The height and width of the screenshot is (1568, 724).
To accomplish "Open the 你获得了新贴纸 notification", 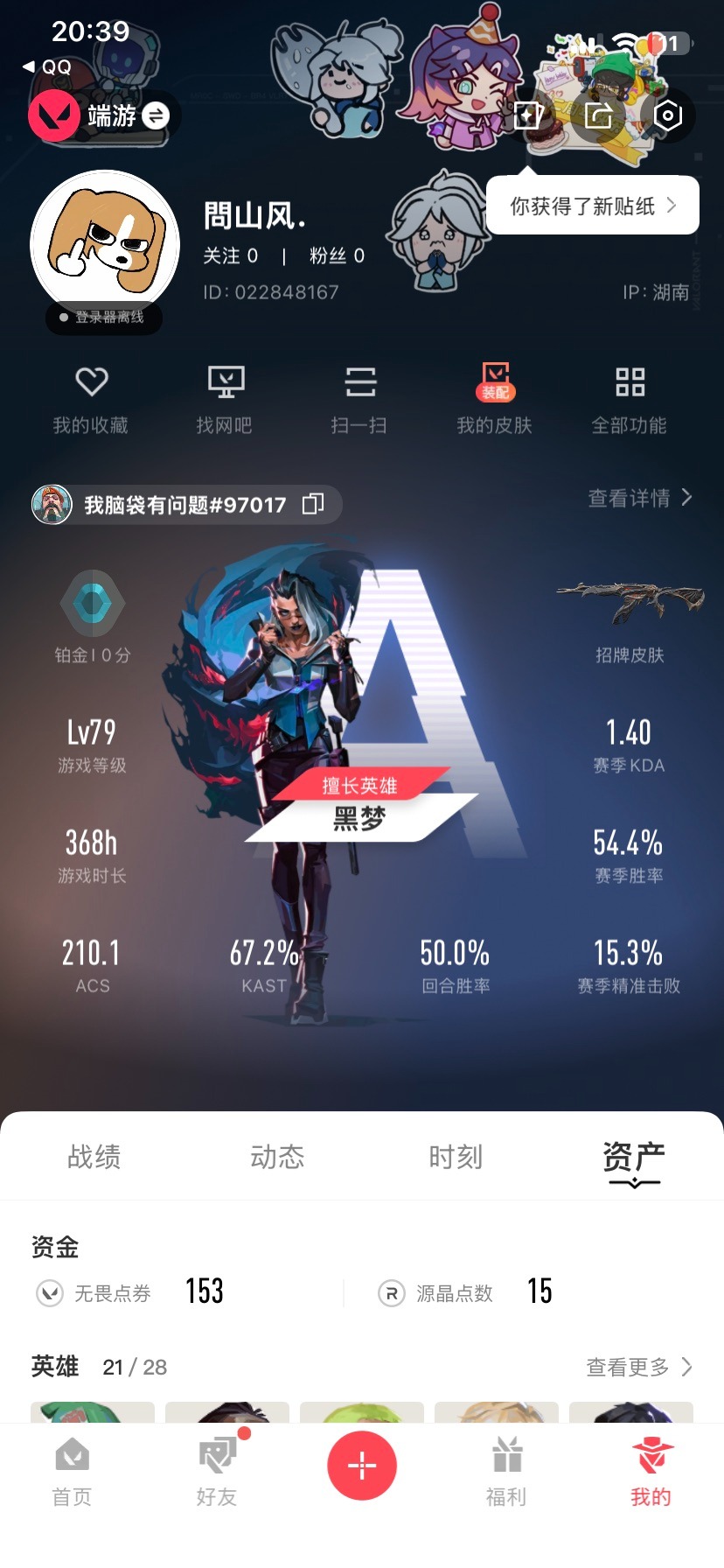I will click(x=592, y=206).
